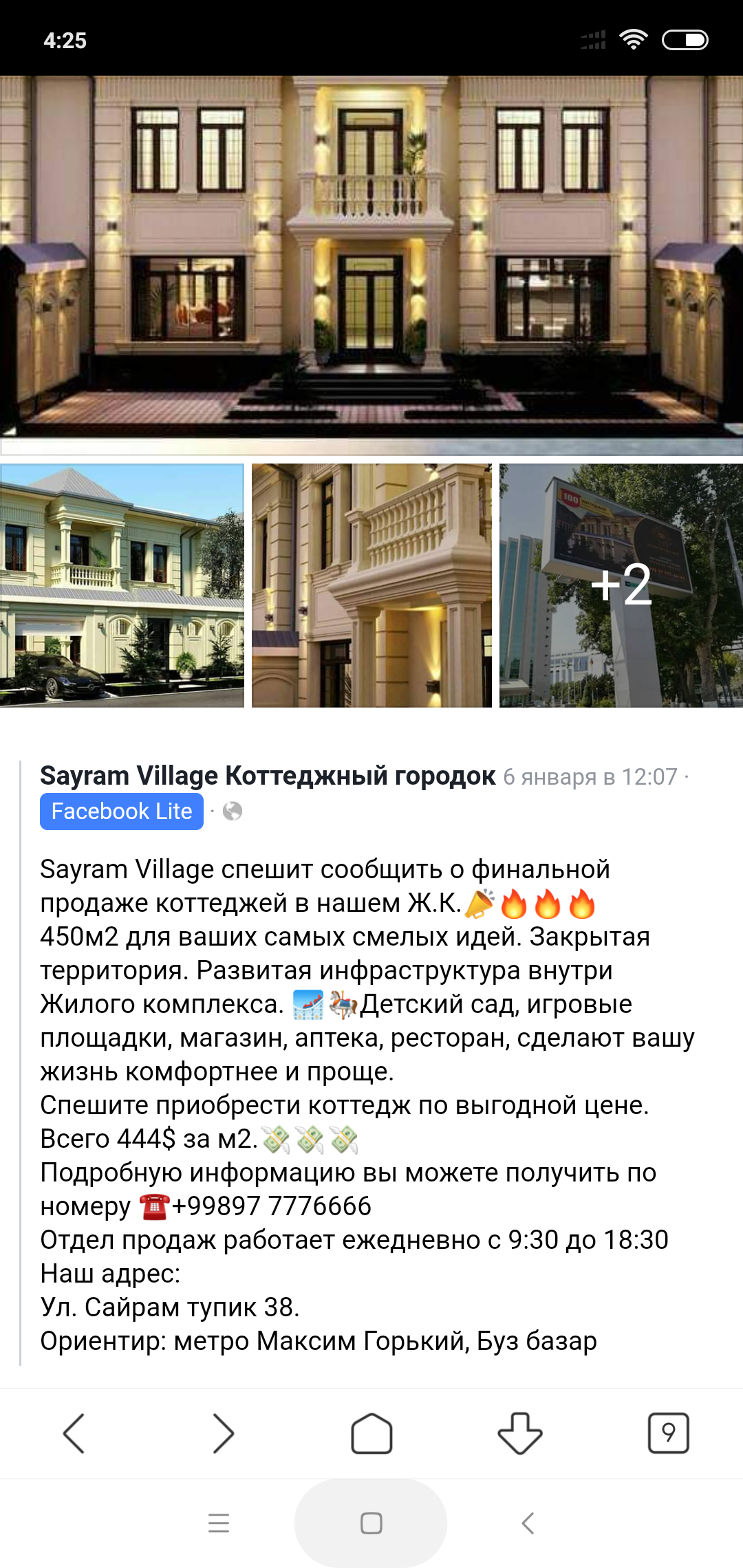The image size is (743, 1568).
Task: Open the browser home page
Action: click(x=371, y=1434)
